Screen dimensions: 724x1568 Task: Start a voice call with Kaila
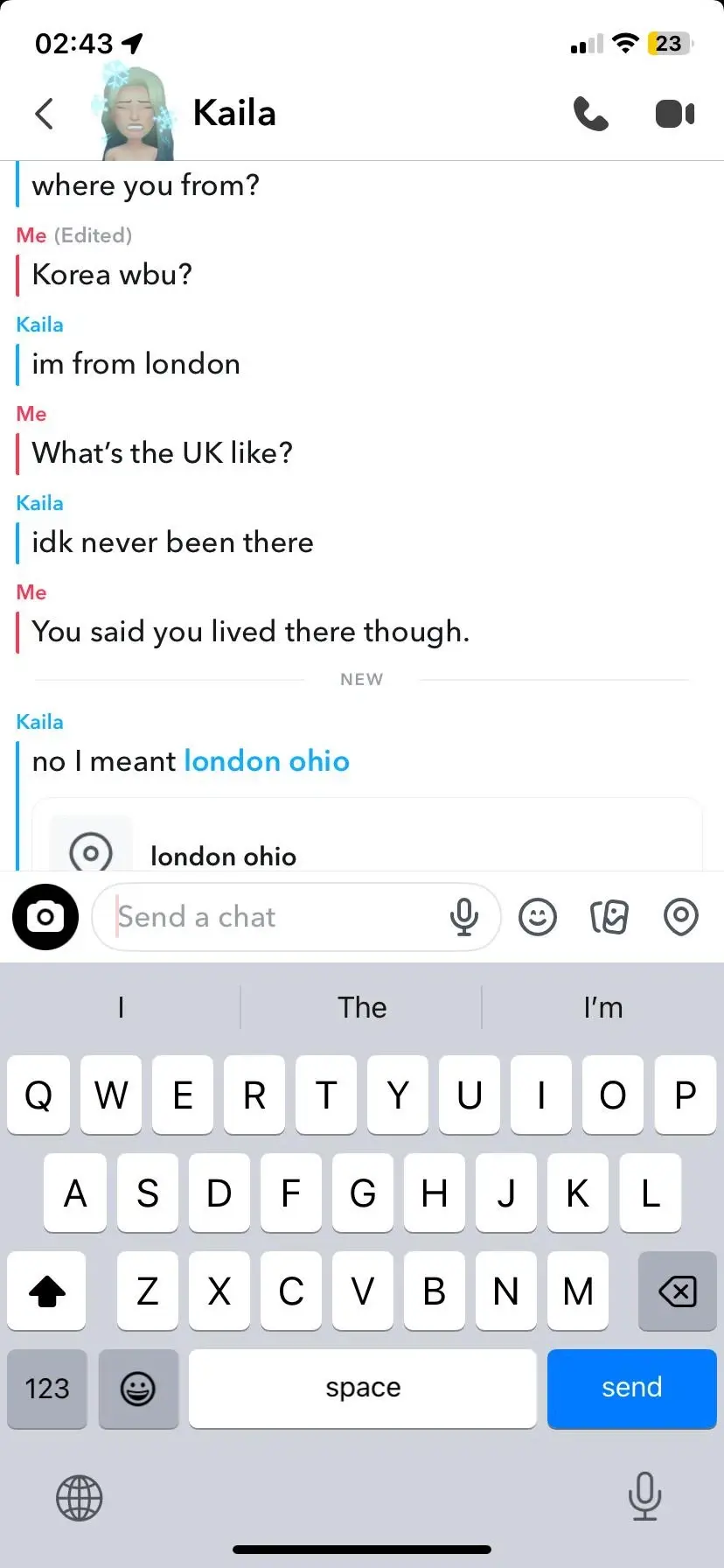tap(590, 114)
